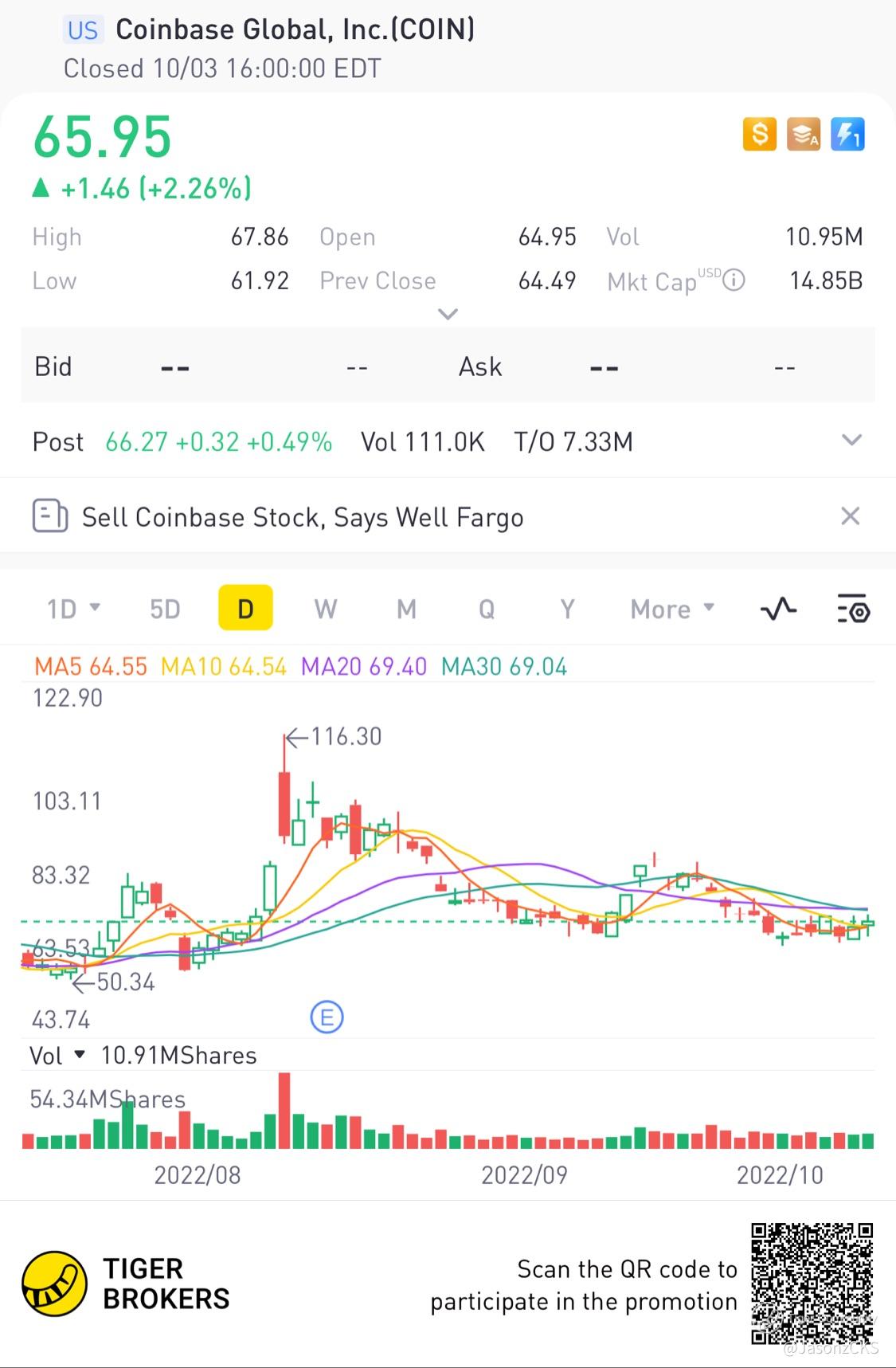This screenshot has height=1368, width=896.
Task: Open the chart indicator line icon
Action: coord(778,609)
